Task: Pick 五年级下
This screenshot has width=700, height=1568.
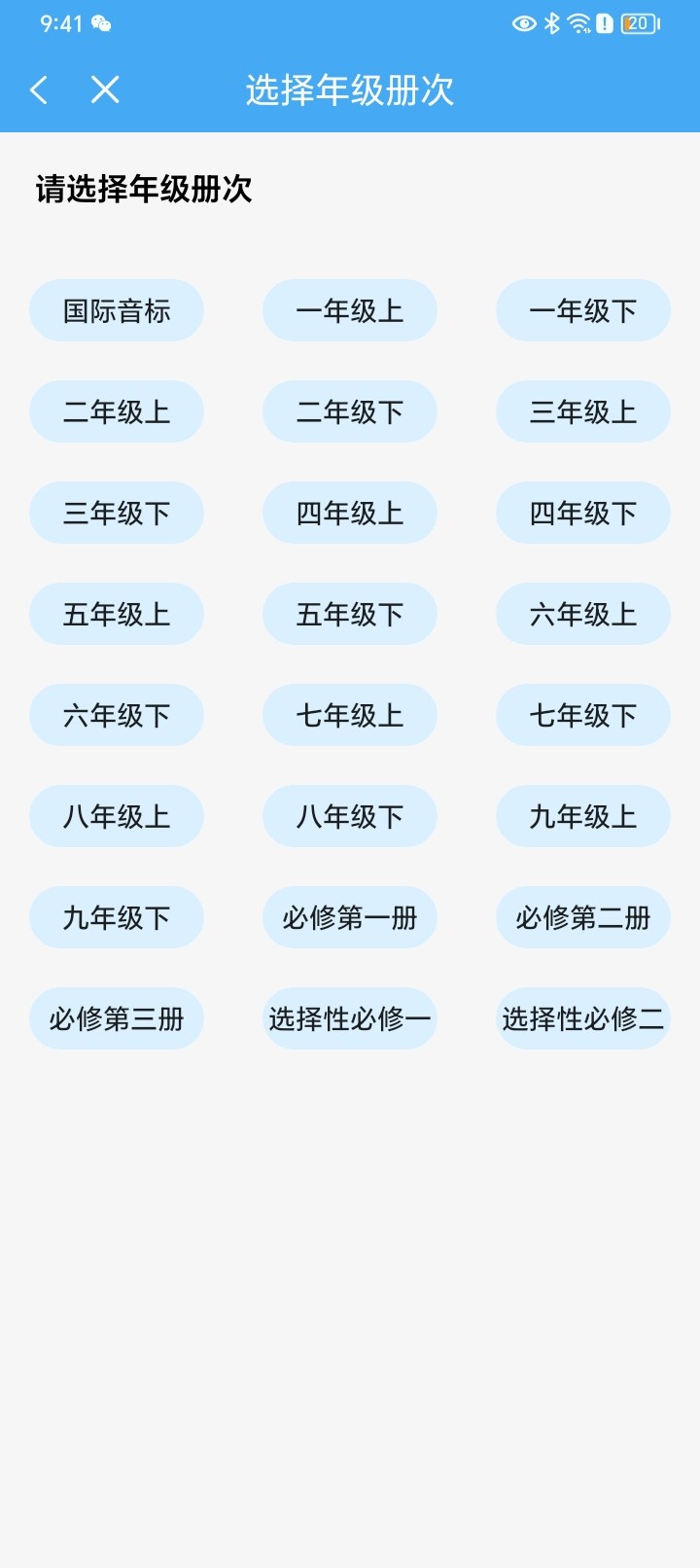Action: pos(350,614)
